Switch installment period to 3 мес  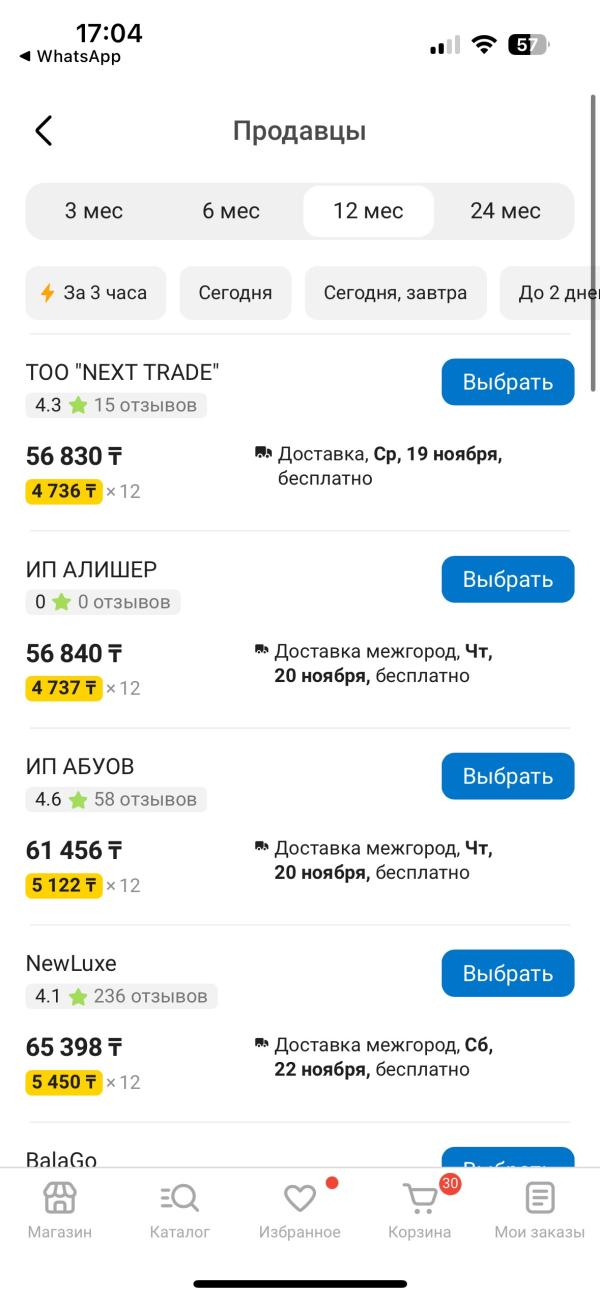[94, 211]
